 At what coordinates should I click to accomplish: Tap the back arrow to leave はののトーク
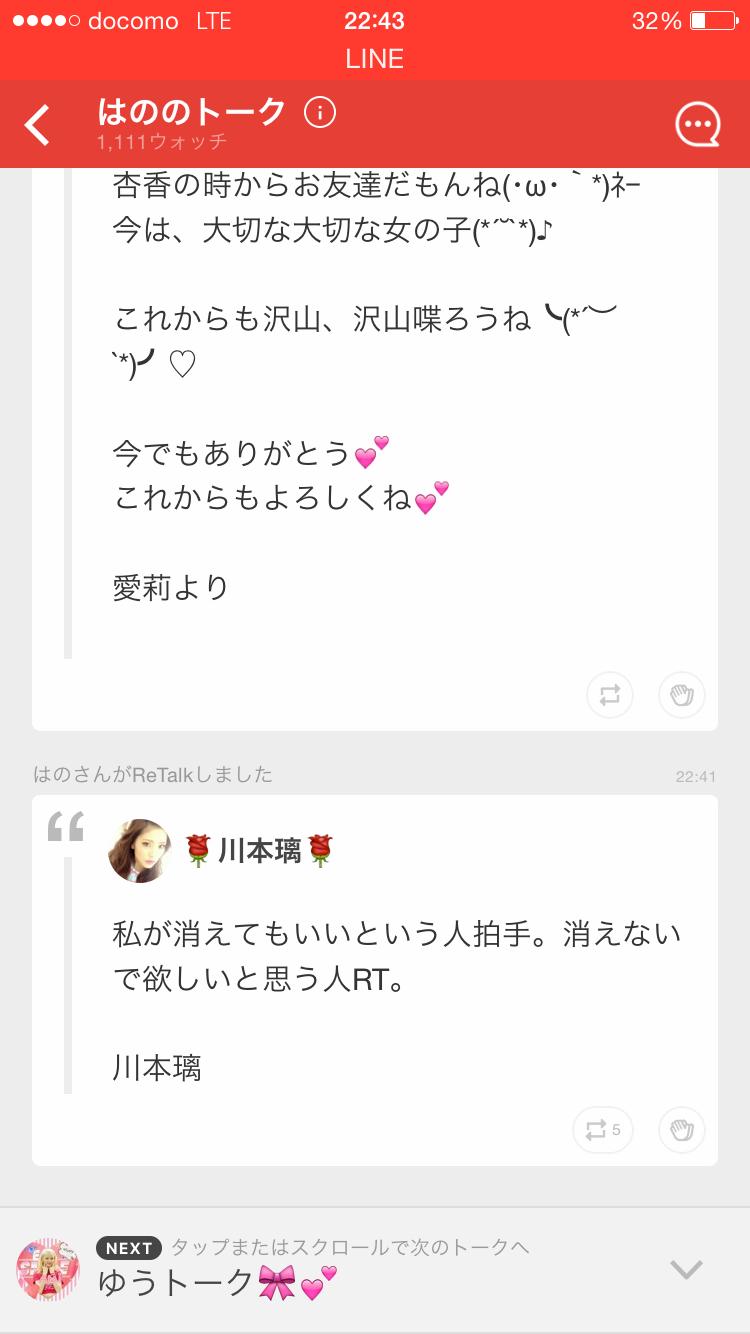click(37, 124)
